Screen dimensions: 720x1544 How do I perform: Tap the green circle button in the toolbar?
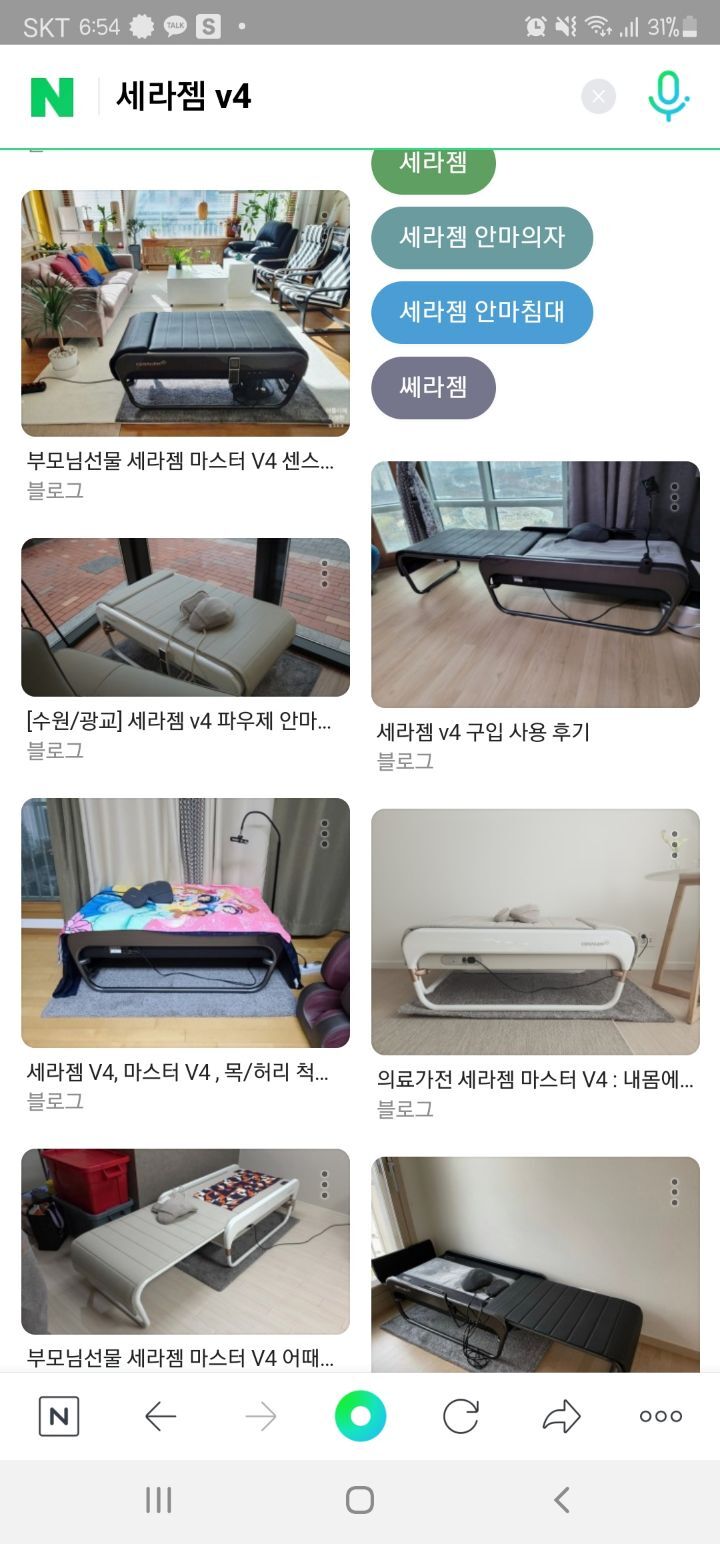tap(360, 1416)
